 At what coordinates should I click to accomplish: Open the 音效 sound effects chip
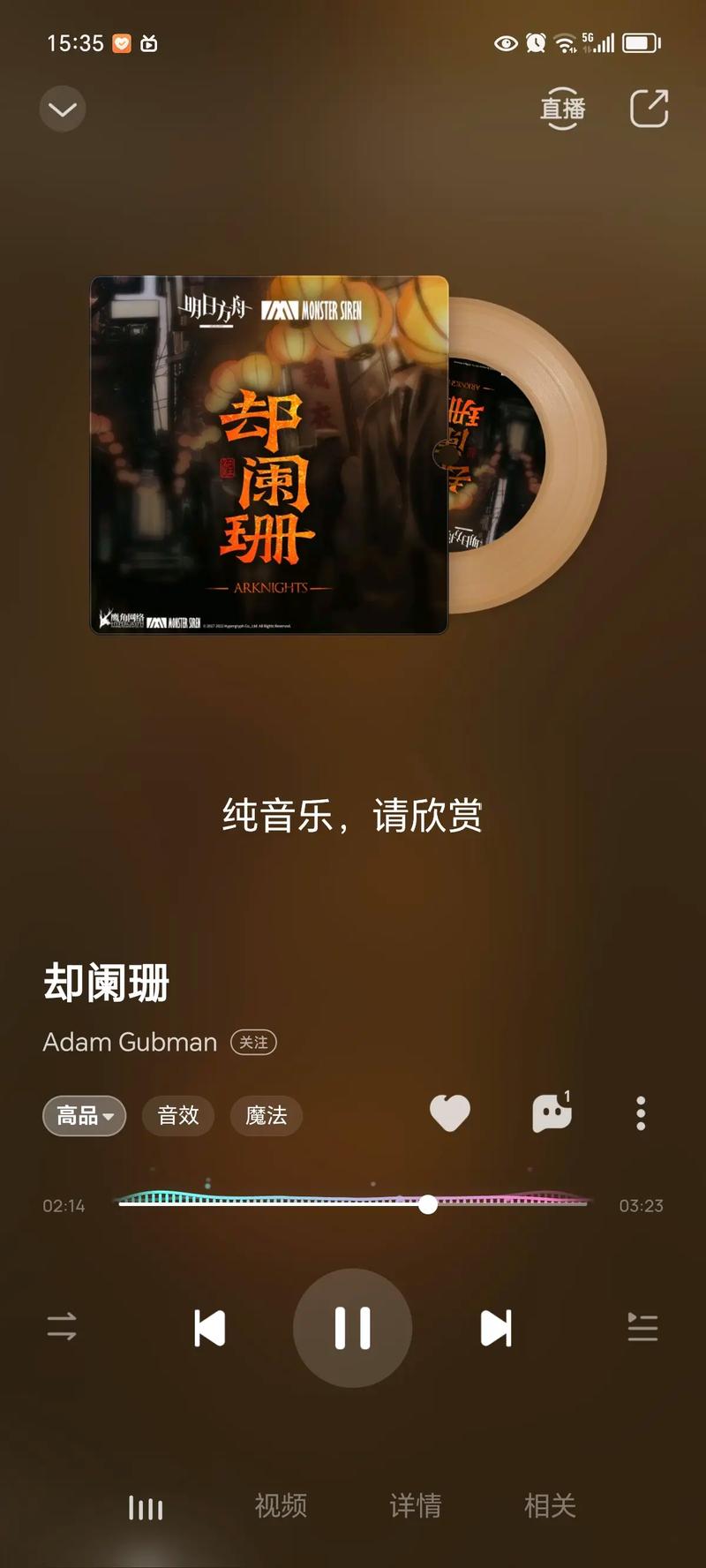tap(177, 1116)
